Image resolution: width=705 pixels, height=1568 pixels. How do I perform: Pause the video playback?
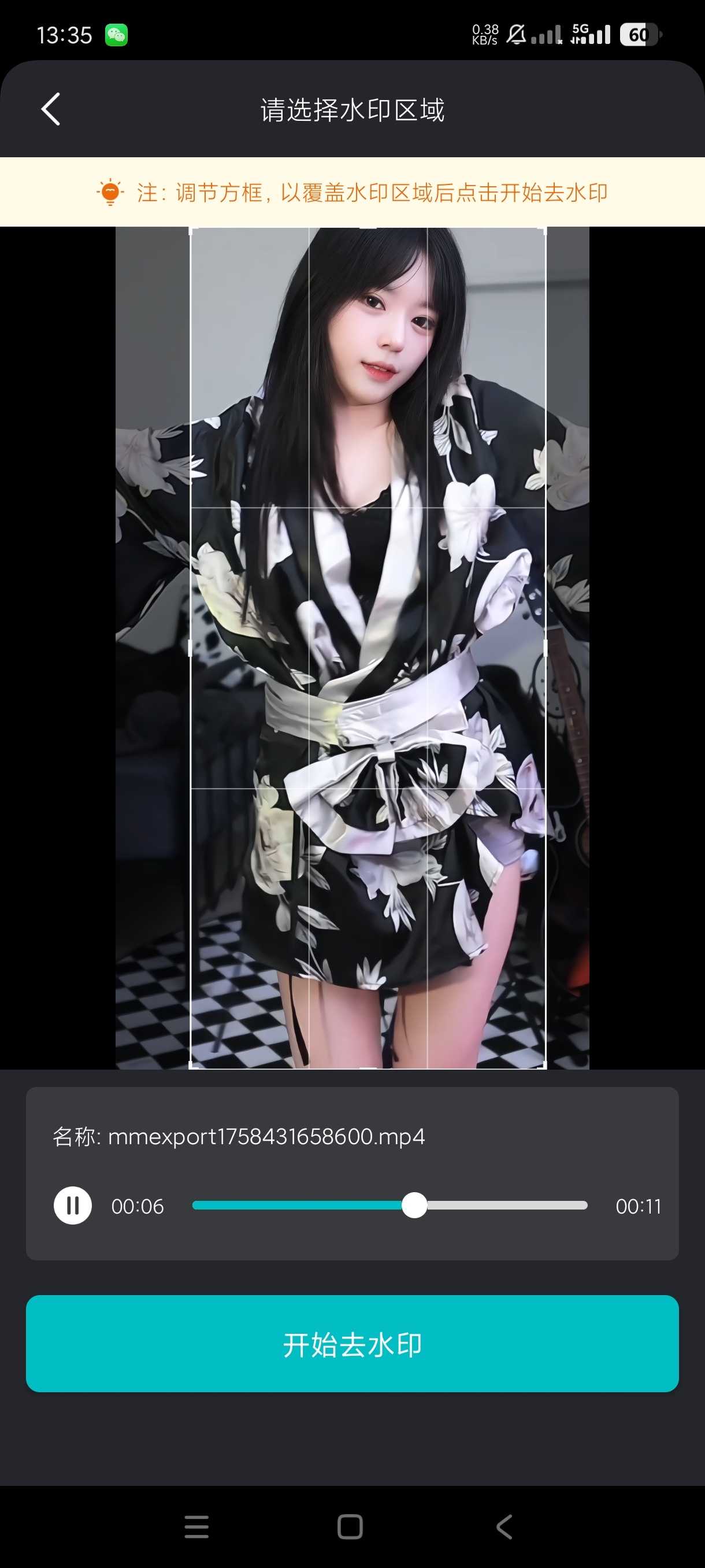pyautogui.click(x=72, y=1205)
